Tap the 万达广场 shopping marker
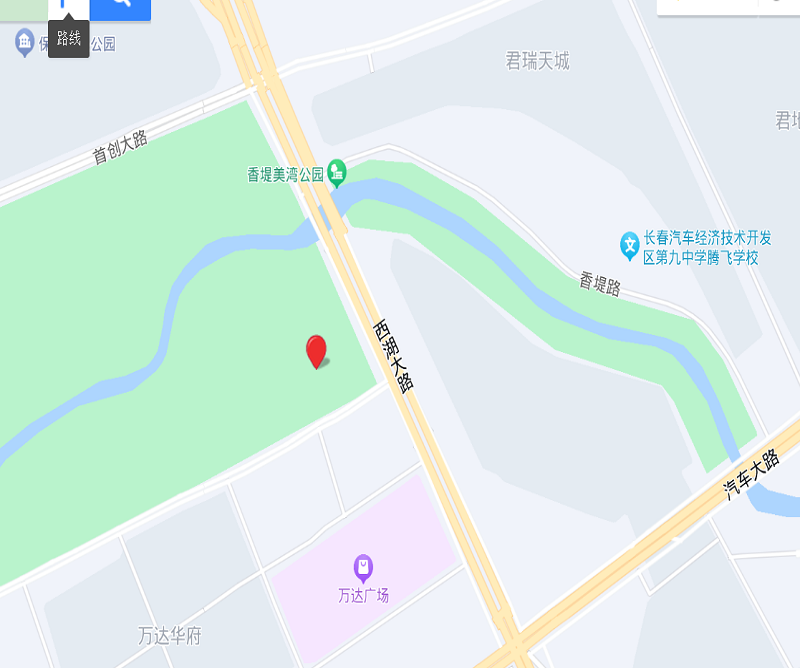The height and width of the screenshot is (668, 800). pyautogui.click(x=363, y=569)
